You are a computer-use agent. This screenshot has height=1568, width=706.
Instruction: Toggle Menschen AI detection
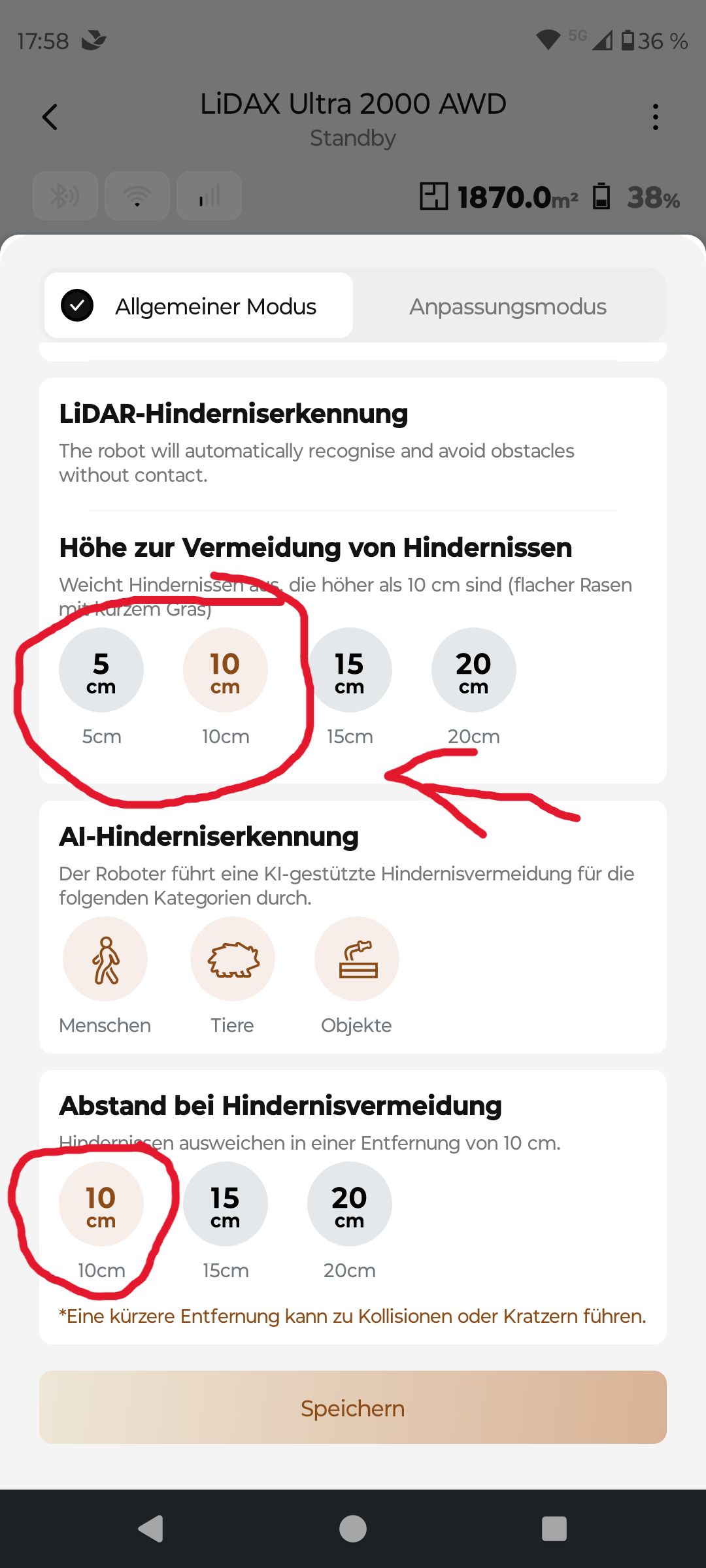[x=105, y=959]
